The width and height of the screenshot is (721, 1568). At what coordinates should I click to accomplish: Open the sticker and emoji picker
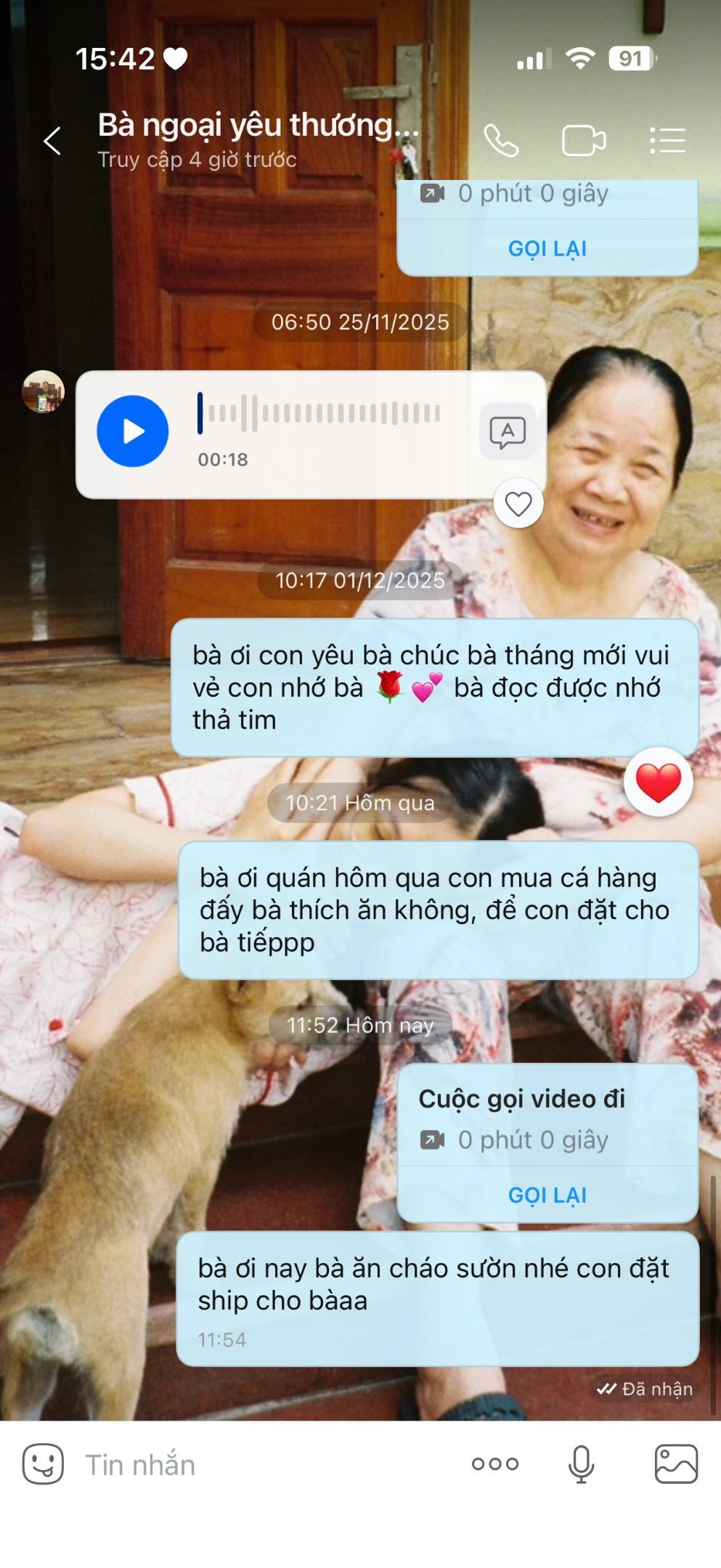pos(43,1464)
